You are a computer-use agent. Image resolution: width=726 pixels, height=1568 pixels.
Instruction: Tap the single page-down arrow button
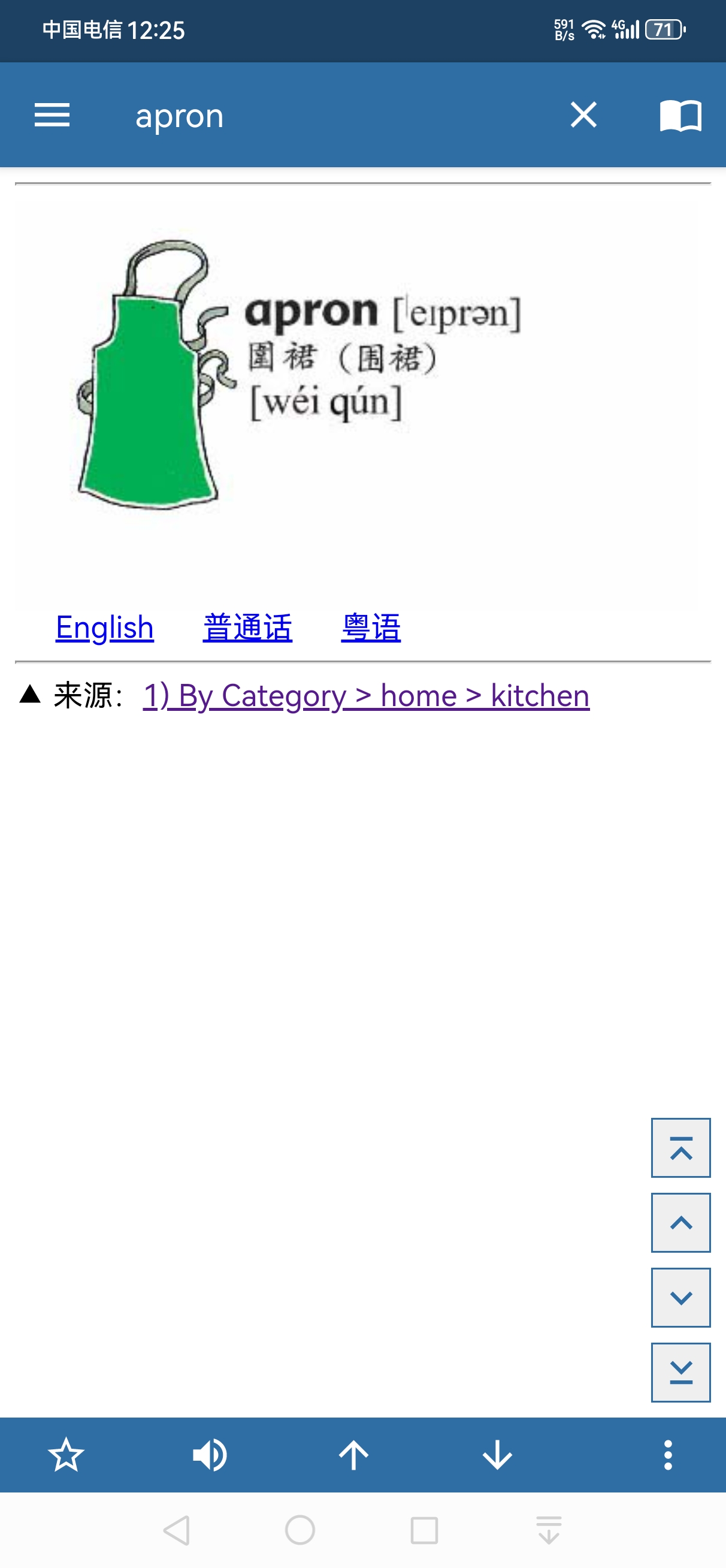(x=680, y=1297)
